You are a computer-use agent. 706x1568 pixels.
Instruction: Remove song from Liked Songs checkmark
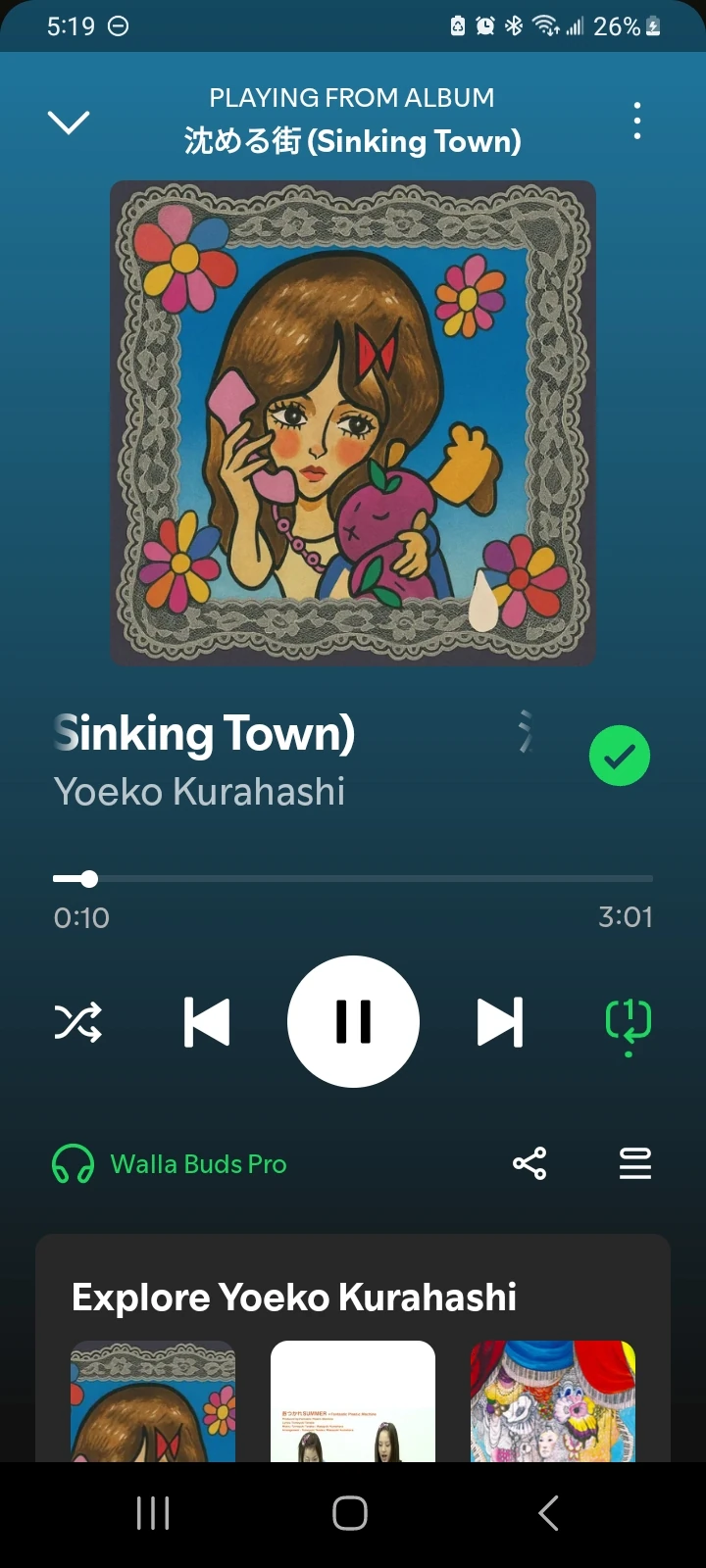619,756
